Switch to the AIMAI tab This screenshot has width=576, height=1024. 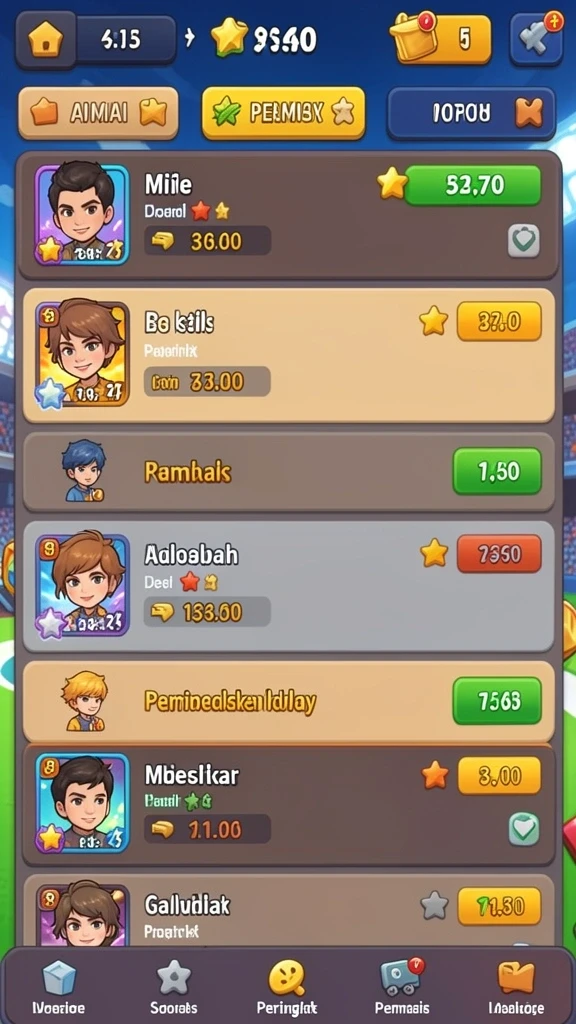(98, 114)
